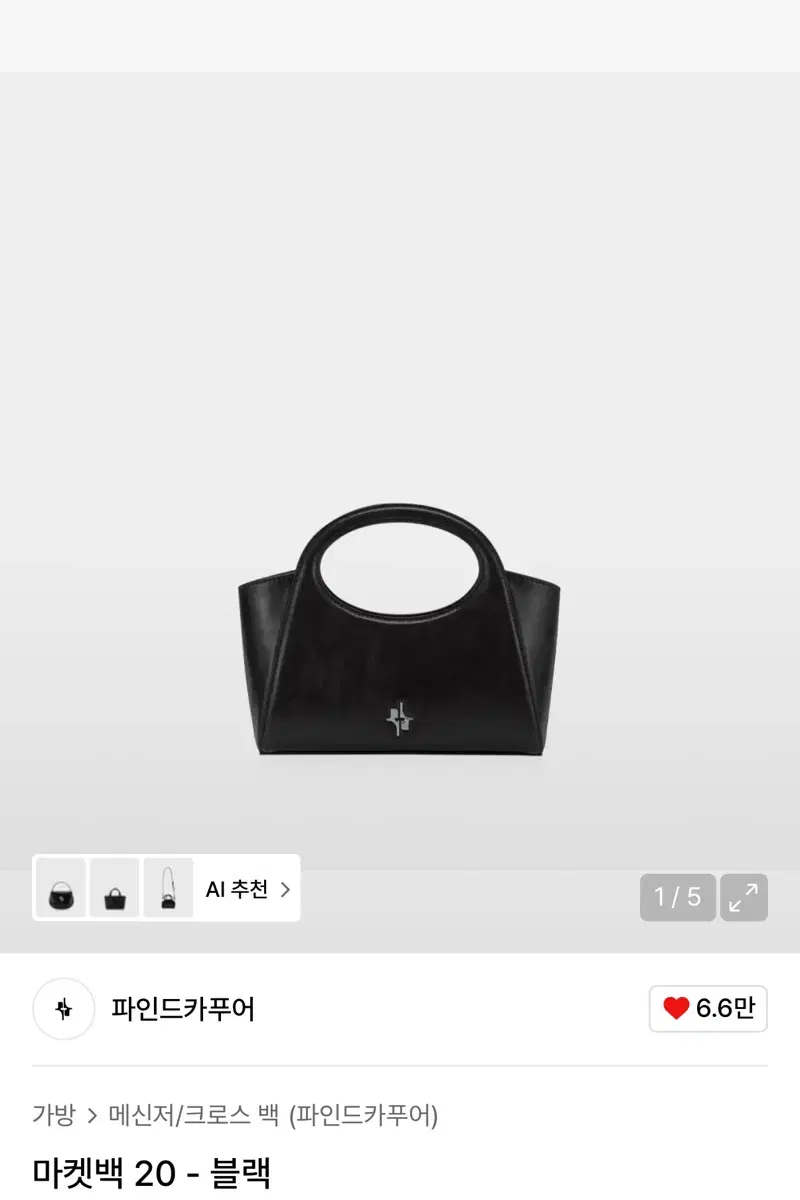The height and width of the screenshot is (1200, 800).
Task: Select the second AI 추천 tote thumbnail
Action: coord(115,889)
